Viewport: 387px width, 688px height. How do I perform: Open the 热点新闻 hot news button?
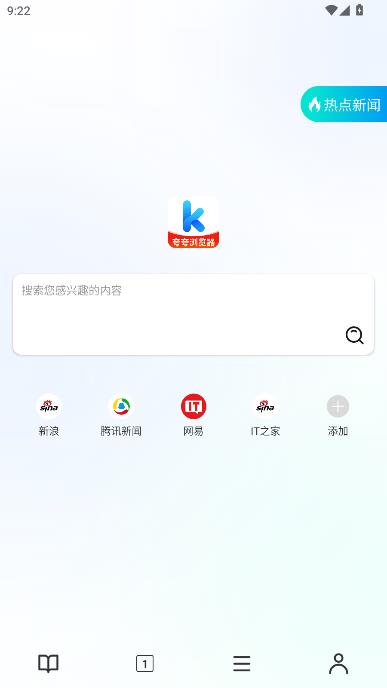click(344, 104)
